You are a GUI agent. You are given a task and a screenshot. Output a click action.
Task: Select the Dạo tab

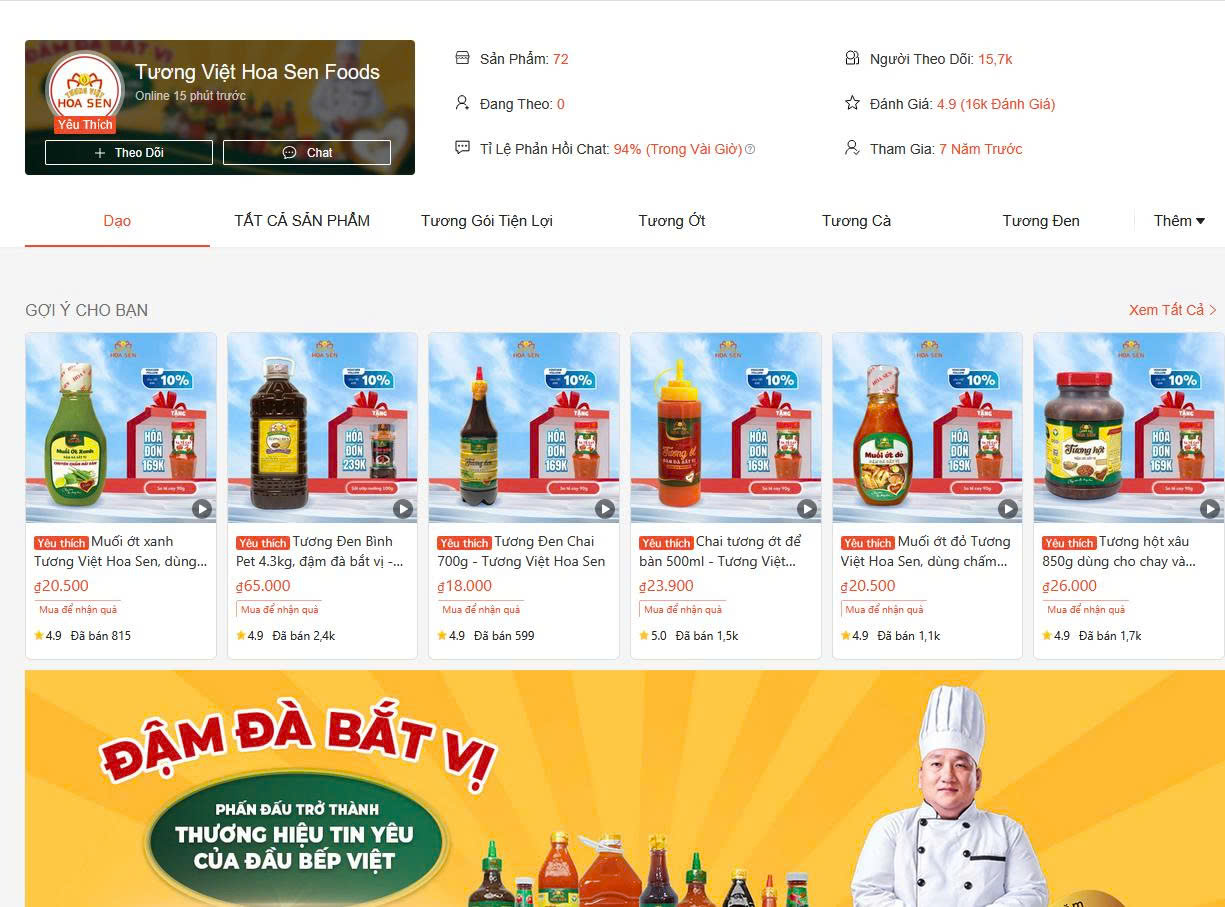pyautogui.click(x=117, y=221)
